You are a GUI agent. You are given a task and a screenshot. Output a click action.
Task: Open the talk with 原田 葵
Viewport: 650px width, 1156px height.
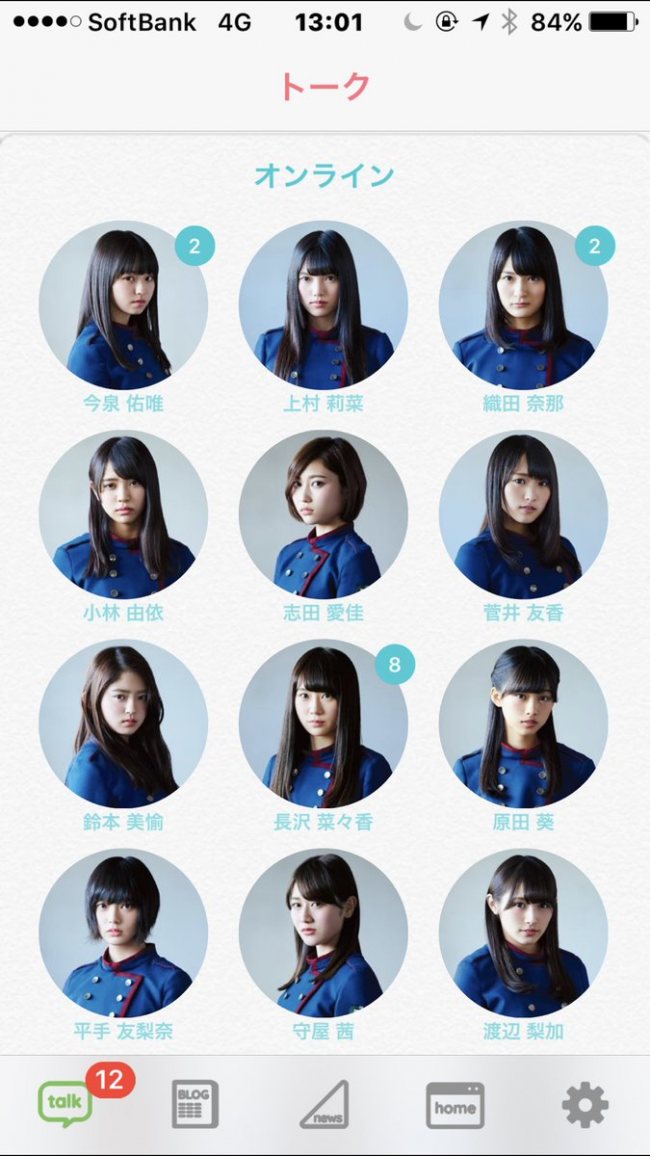click(523, 724)
